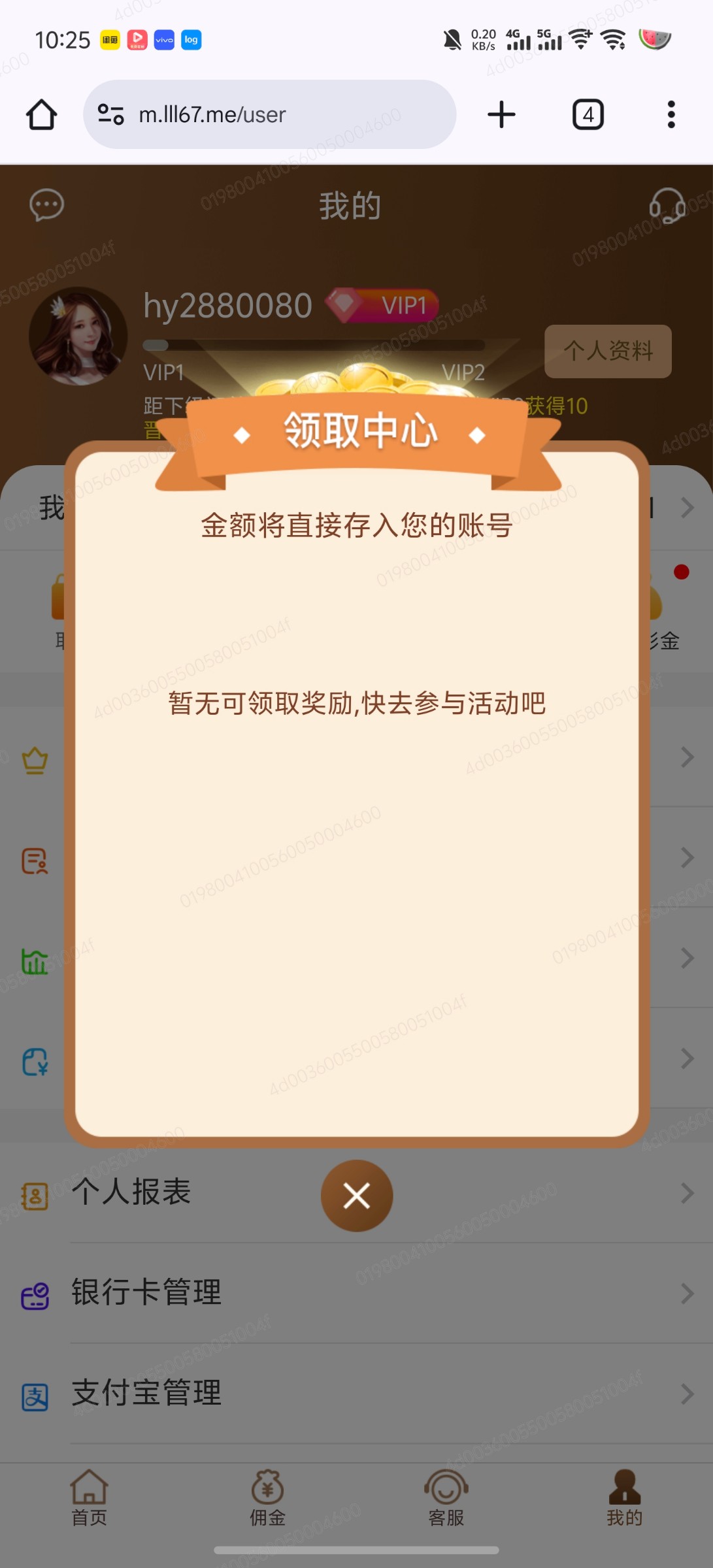Open 支付宝管理 settings row

click(x=356, y=1393)
